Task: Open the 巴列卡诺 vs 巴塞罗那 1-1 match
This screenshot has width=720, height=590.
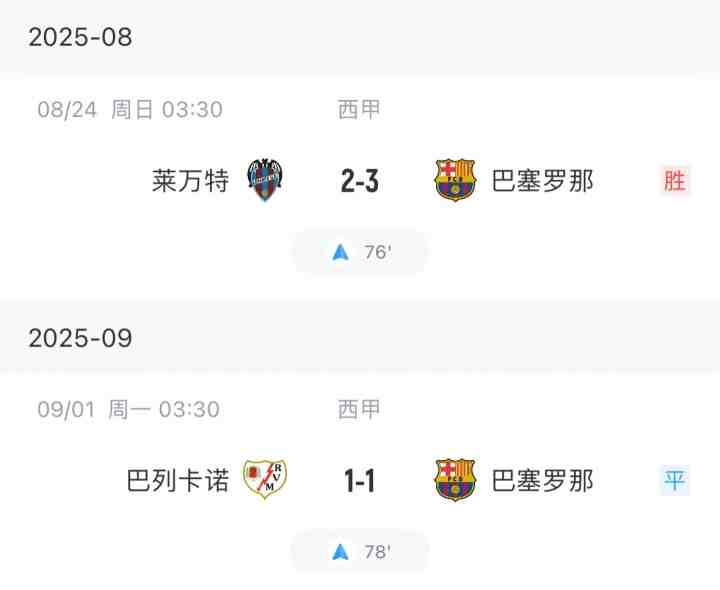Action: click(359, 481)
